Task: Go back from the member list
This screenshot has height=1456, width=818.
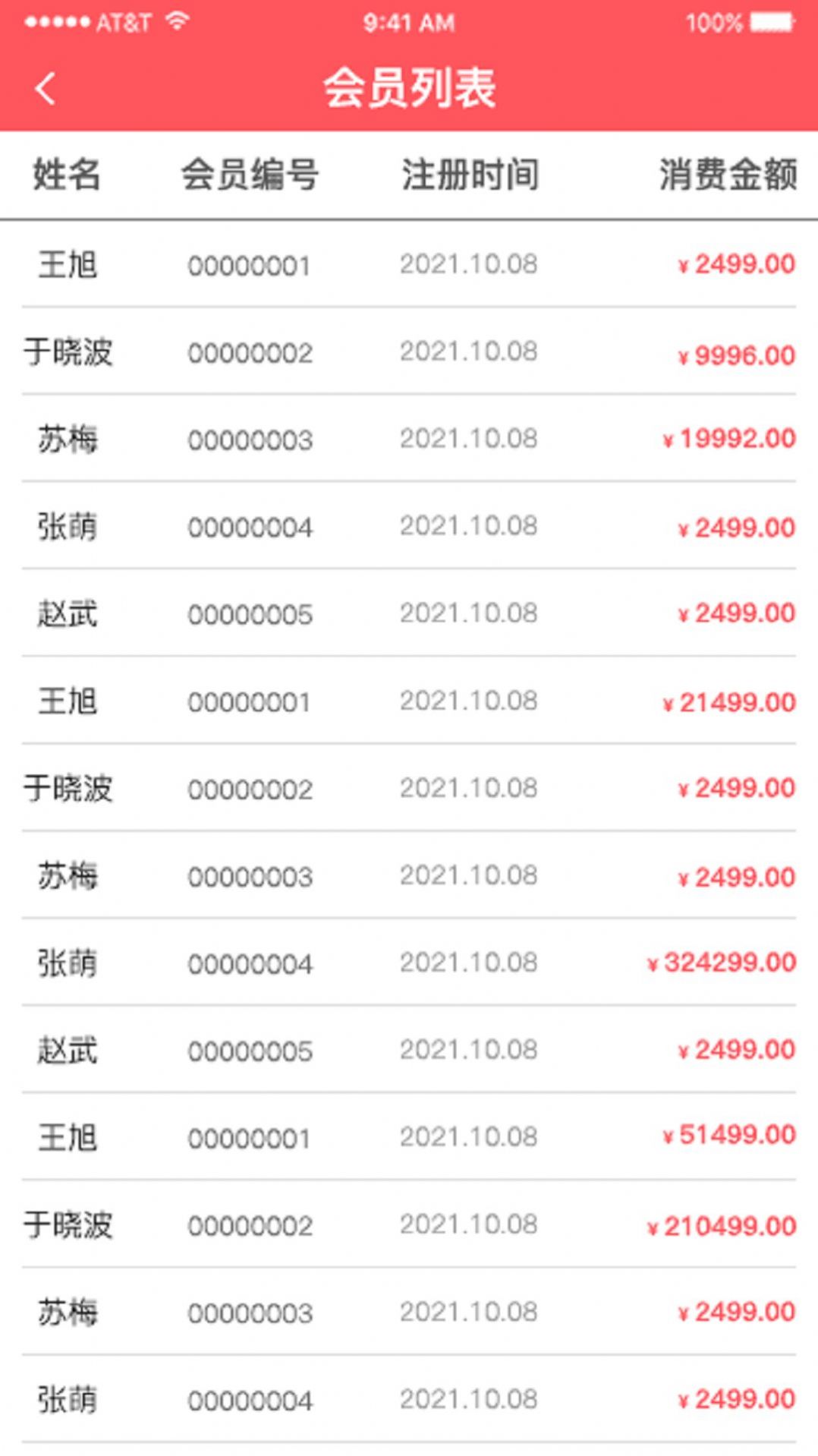Action: (x=46, y=88)
